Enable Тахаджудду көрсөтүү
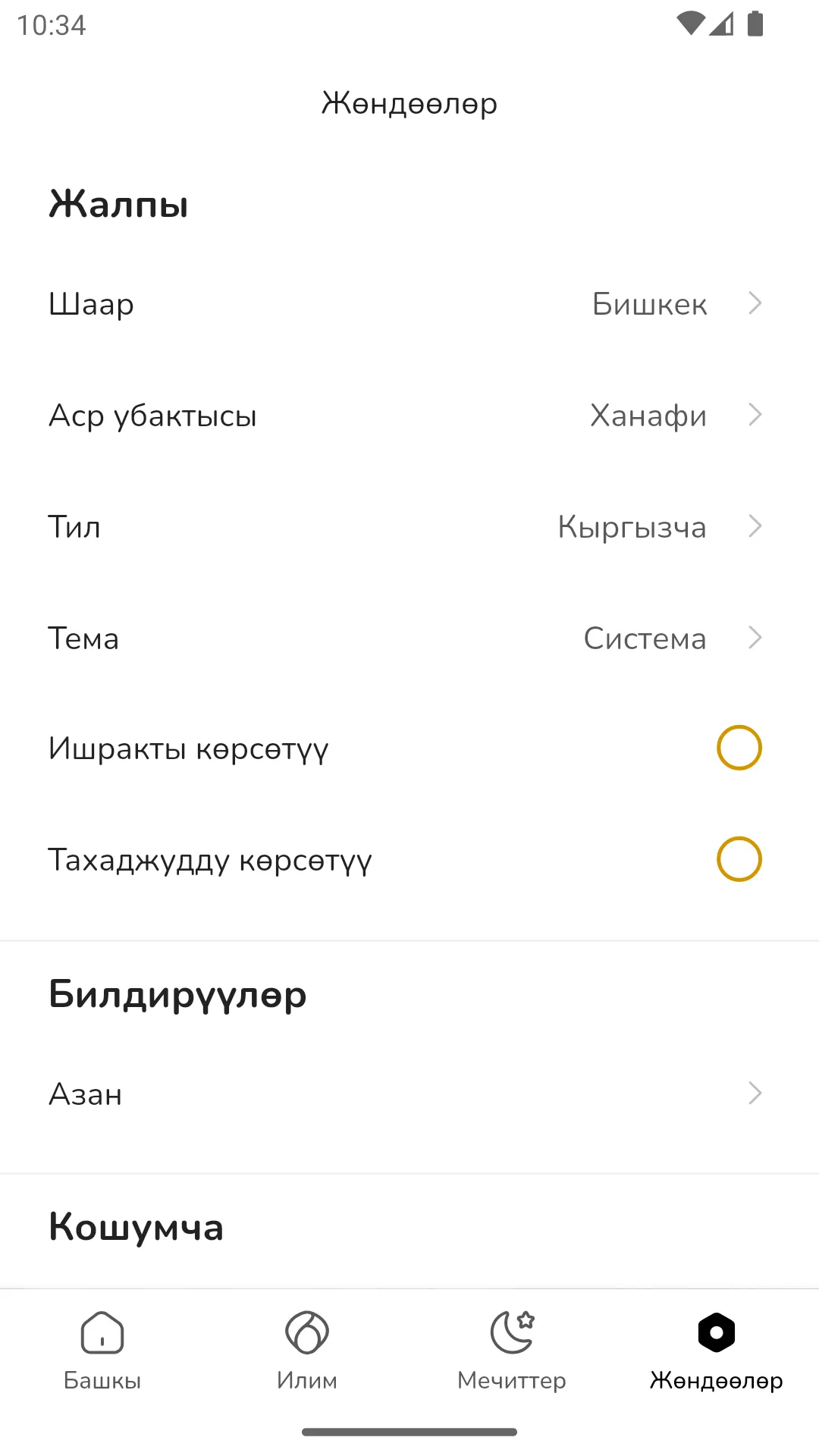 click(x=739, y=860)
